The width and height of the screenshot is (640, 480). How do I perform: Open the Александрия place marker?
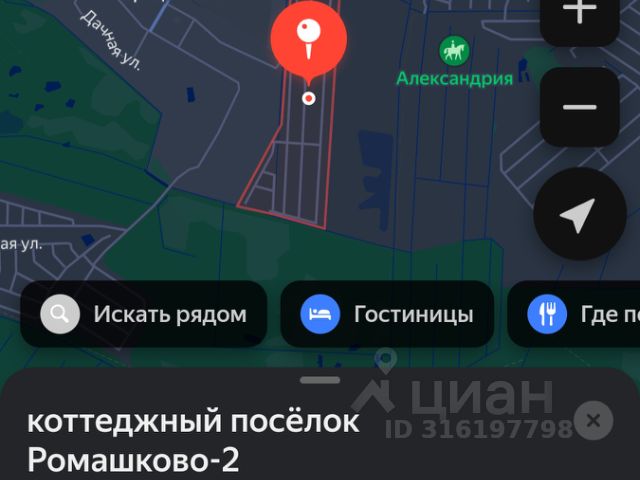click(455, 50)
